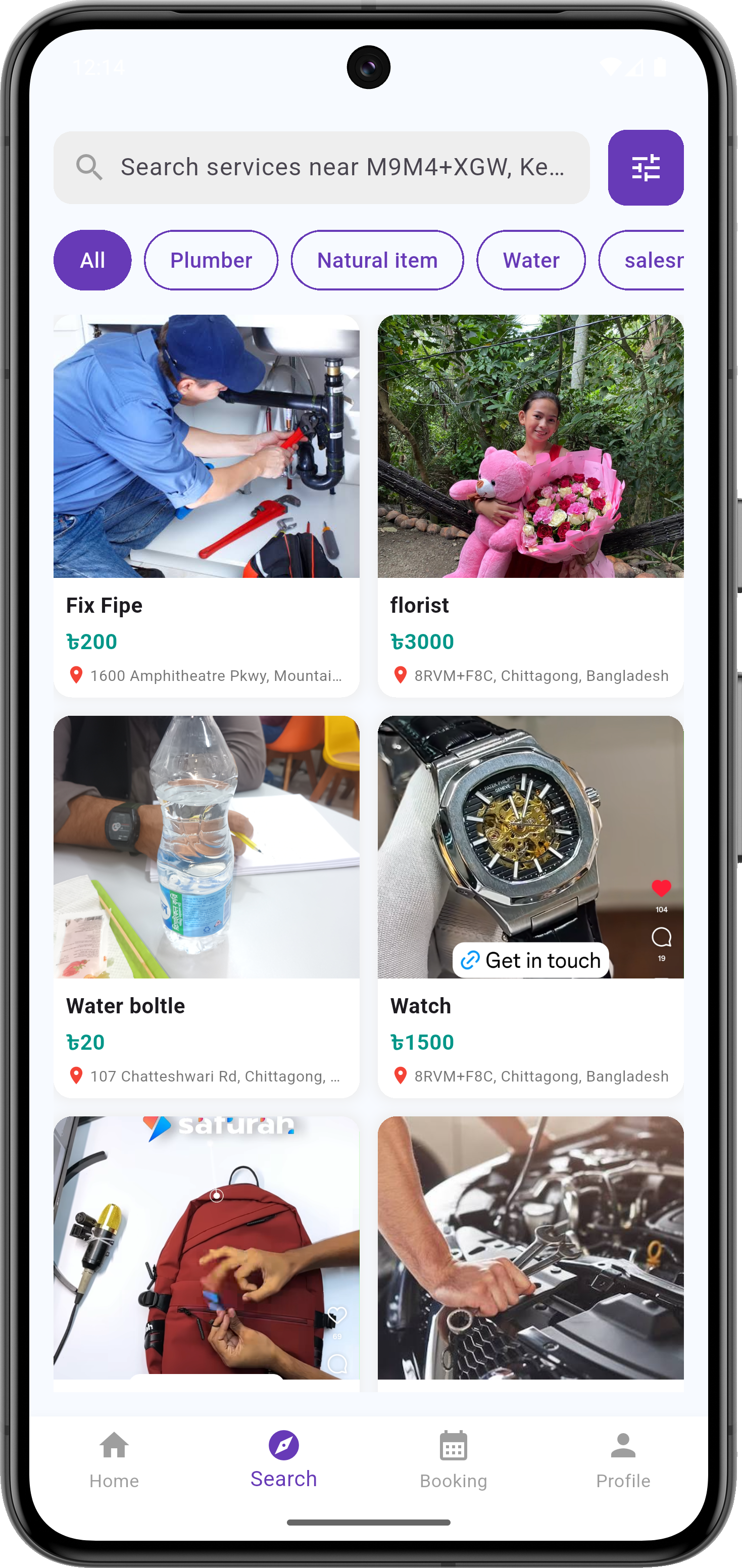
Task: Filter by the Plumber chip
Action: (211, 260)
